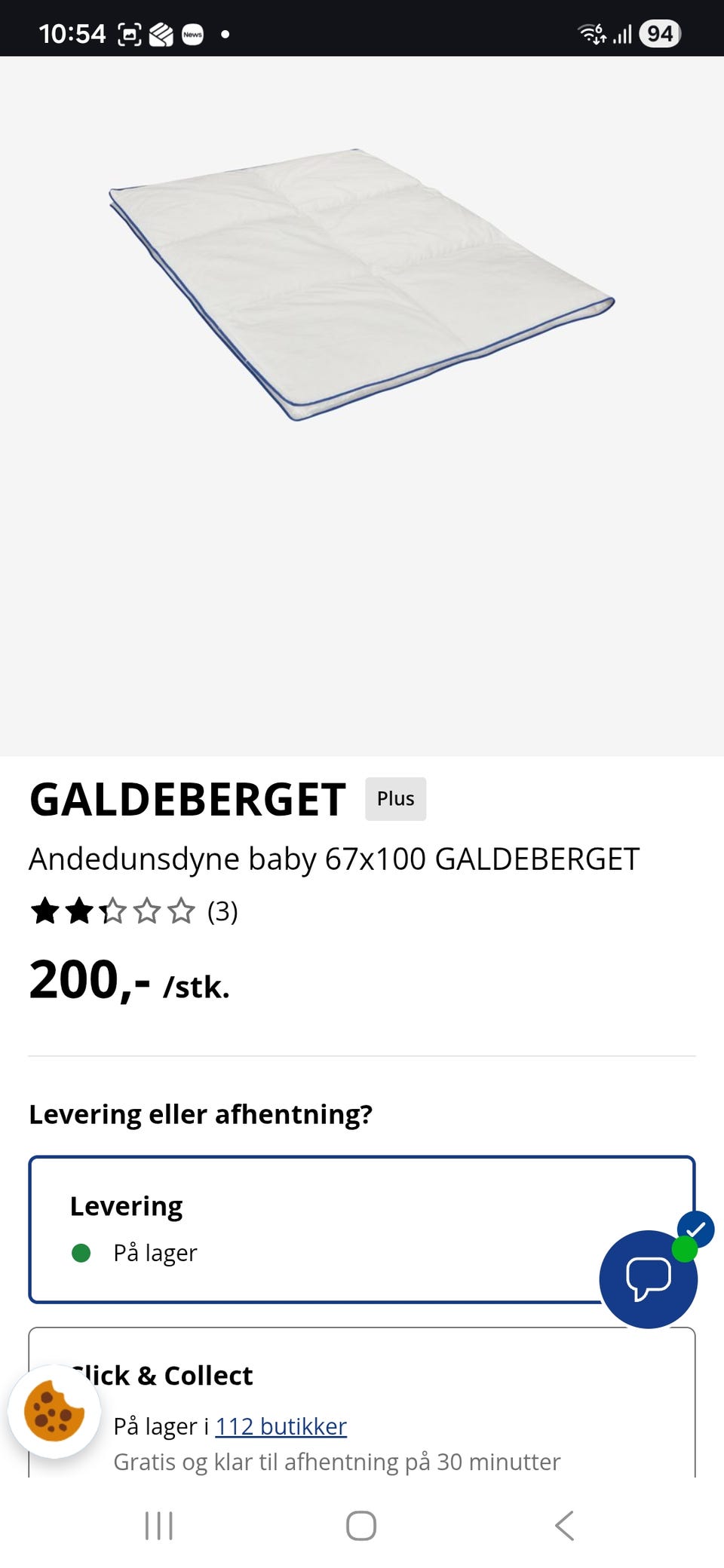724x1568 pixels.
Task: Tap the blue checkmark on the Levering card
Action: point(696,1228)
